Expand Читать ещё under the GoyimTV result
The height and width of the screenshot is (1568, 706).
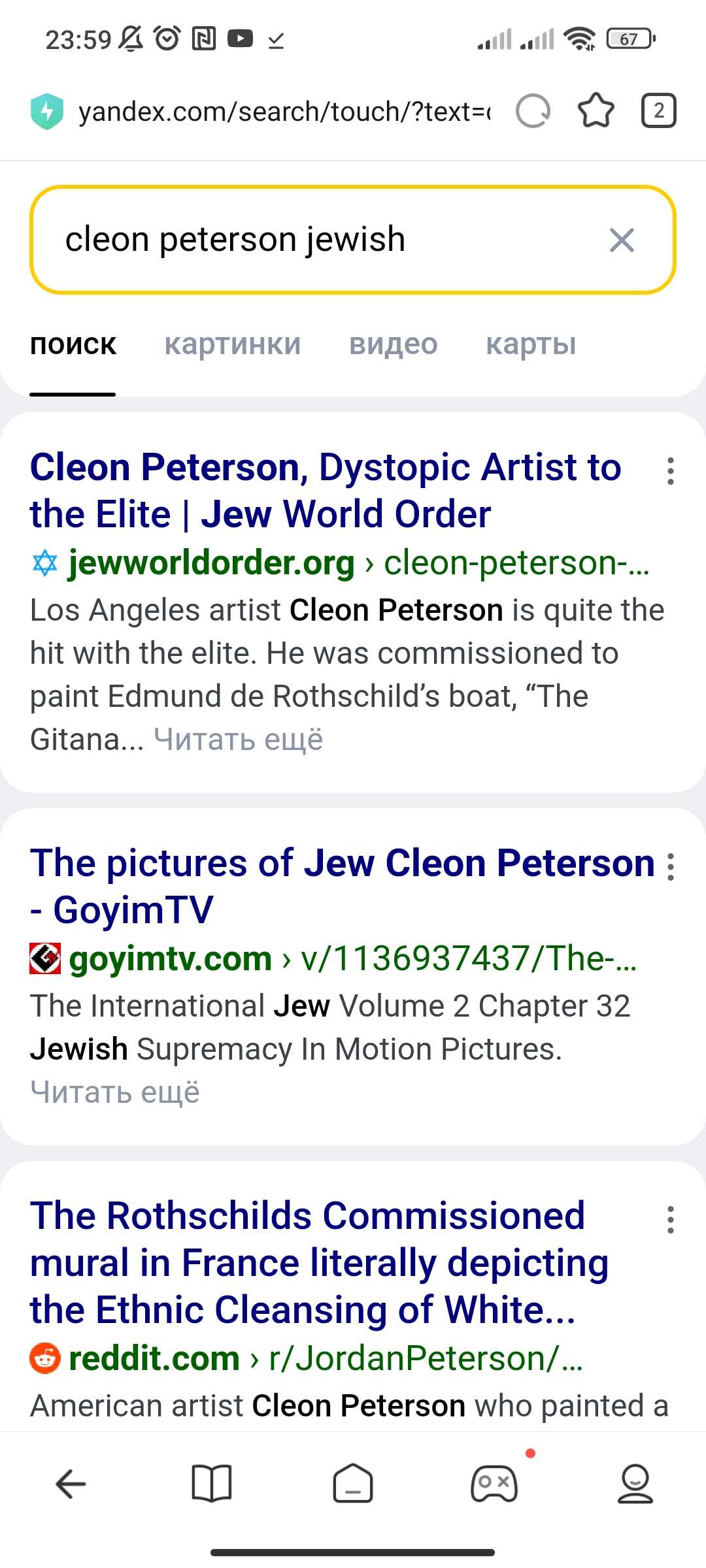click(115, 1092)
